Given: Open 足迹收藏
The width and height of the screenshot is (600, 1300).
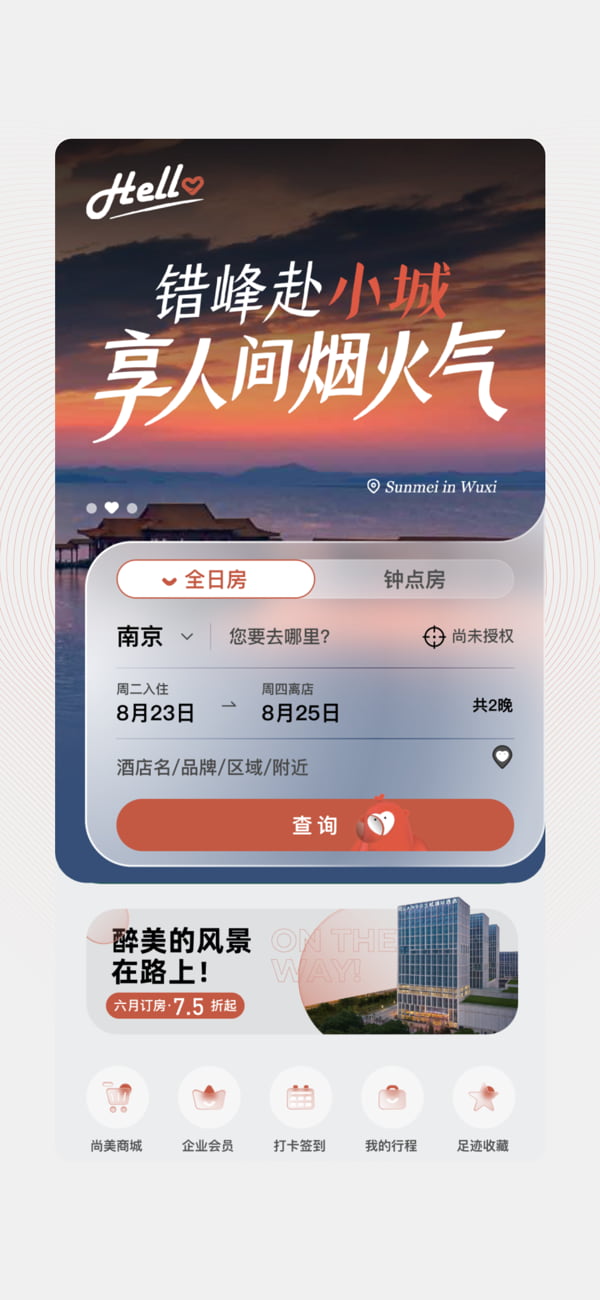Looking at the screenshot, I should point(483,1110).
